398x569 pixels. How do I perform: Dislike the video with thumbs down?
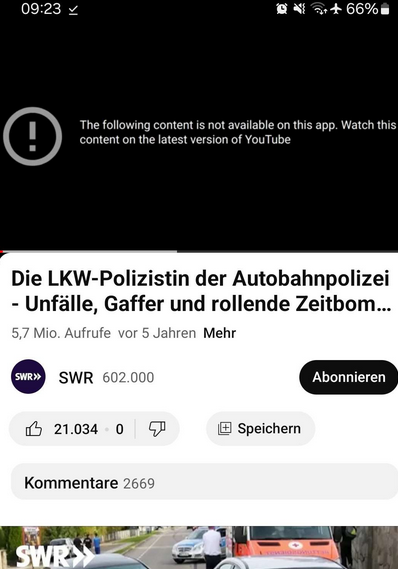[157, 429]
